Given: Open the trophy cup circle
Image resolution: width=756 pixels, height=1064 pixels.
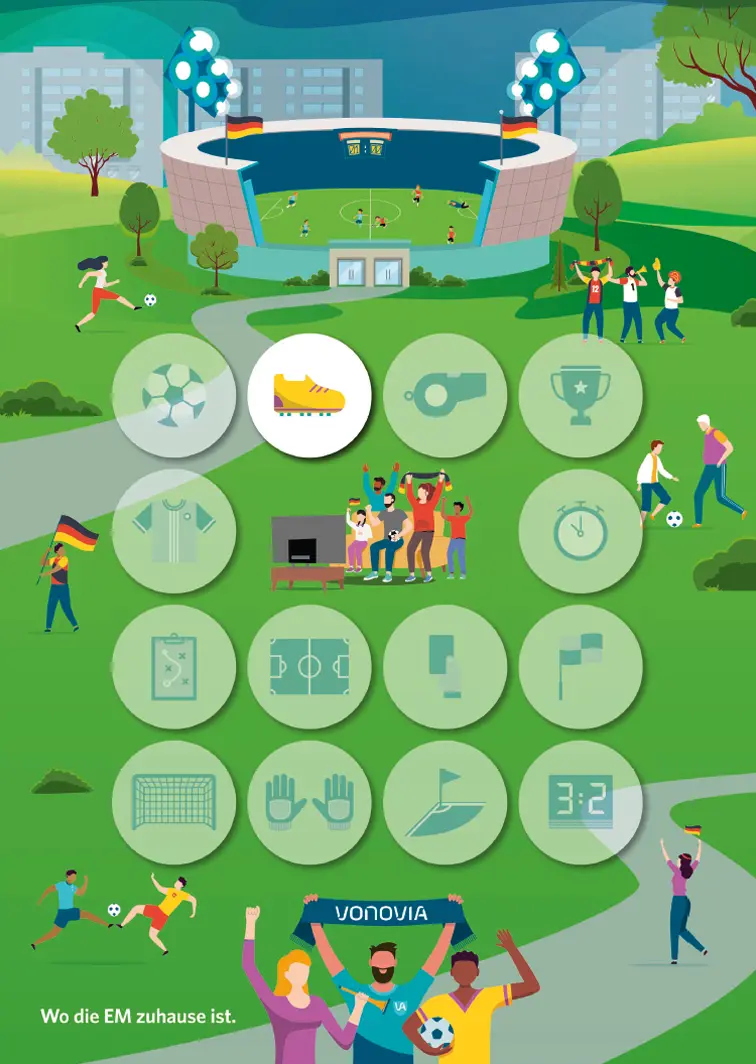Looking at the screenshot, I should pyautogui.click(x=580, y=395).
